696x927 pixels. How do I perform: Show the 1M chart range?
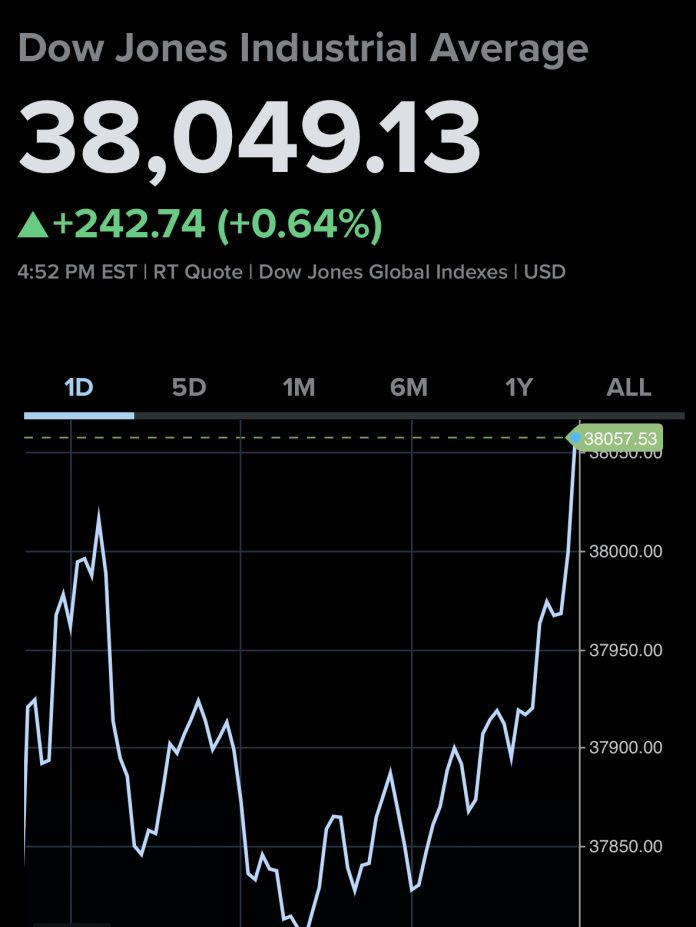coord(299,387)
